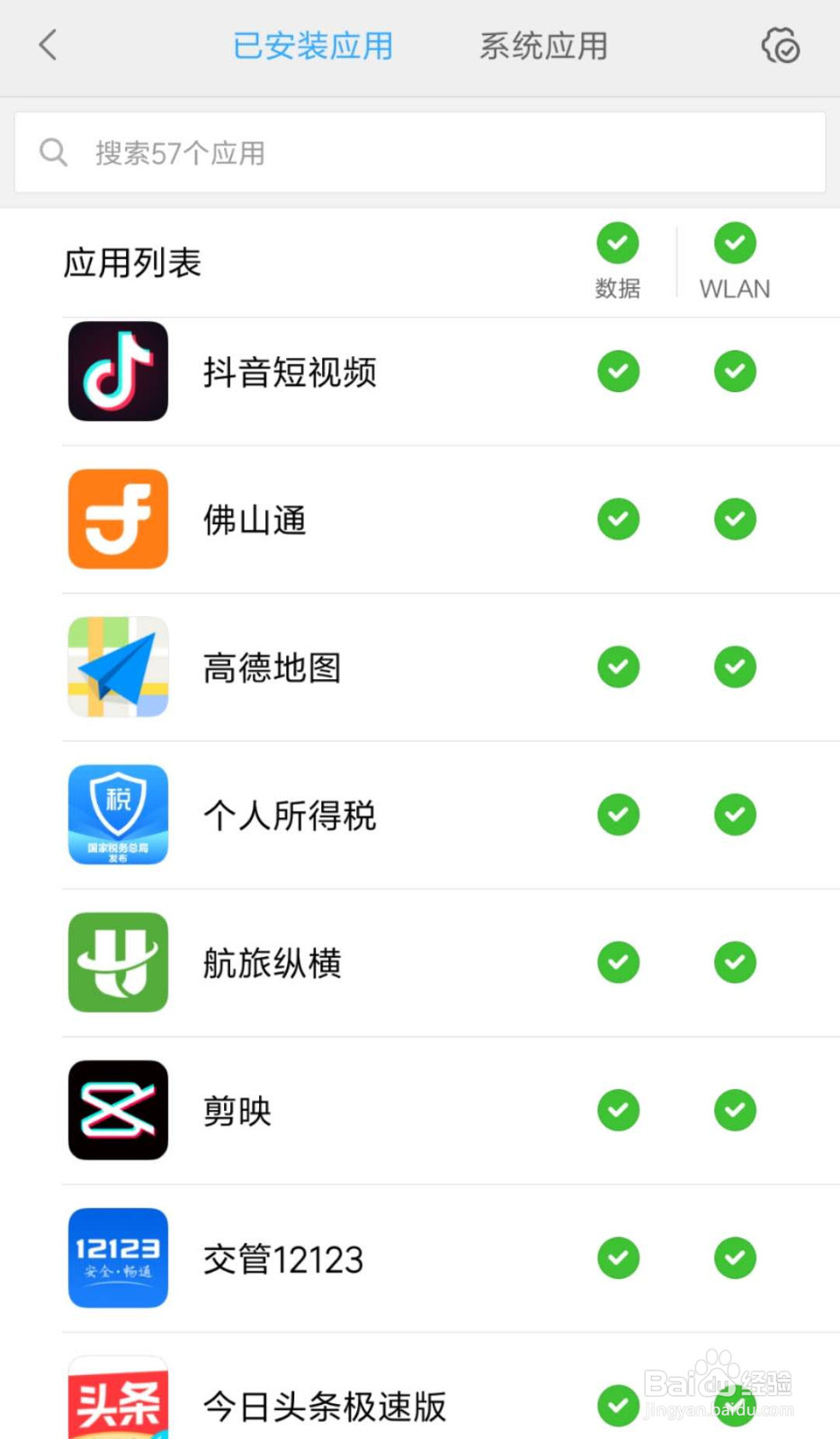Click the search magnifier icon
This screenshot has width=840, height=1439.
[54, 152]
